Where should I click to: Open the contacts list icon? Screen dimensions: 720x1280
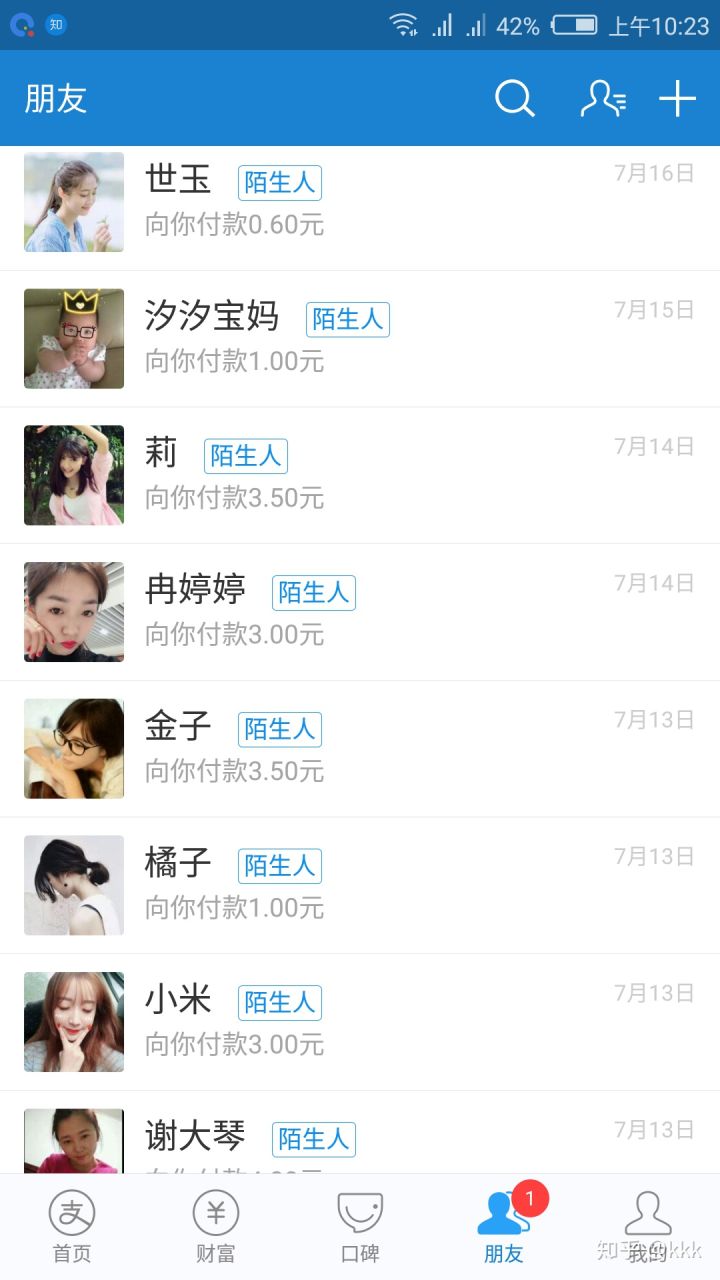603,99
